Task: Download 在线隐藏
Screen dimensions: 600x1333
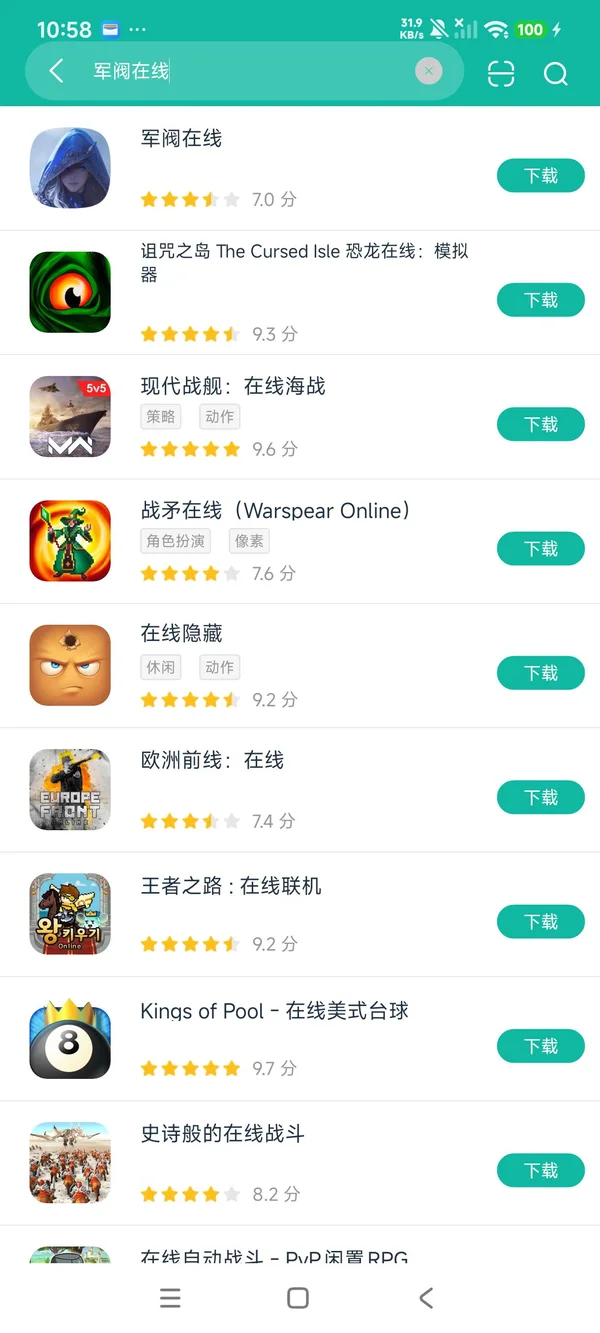Action: [540, 673]
